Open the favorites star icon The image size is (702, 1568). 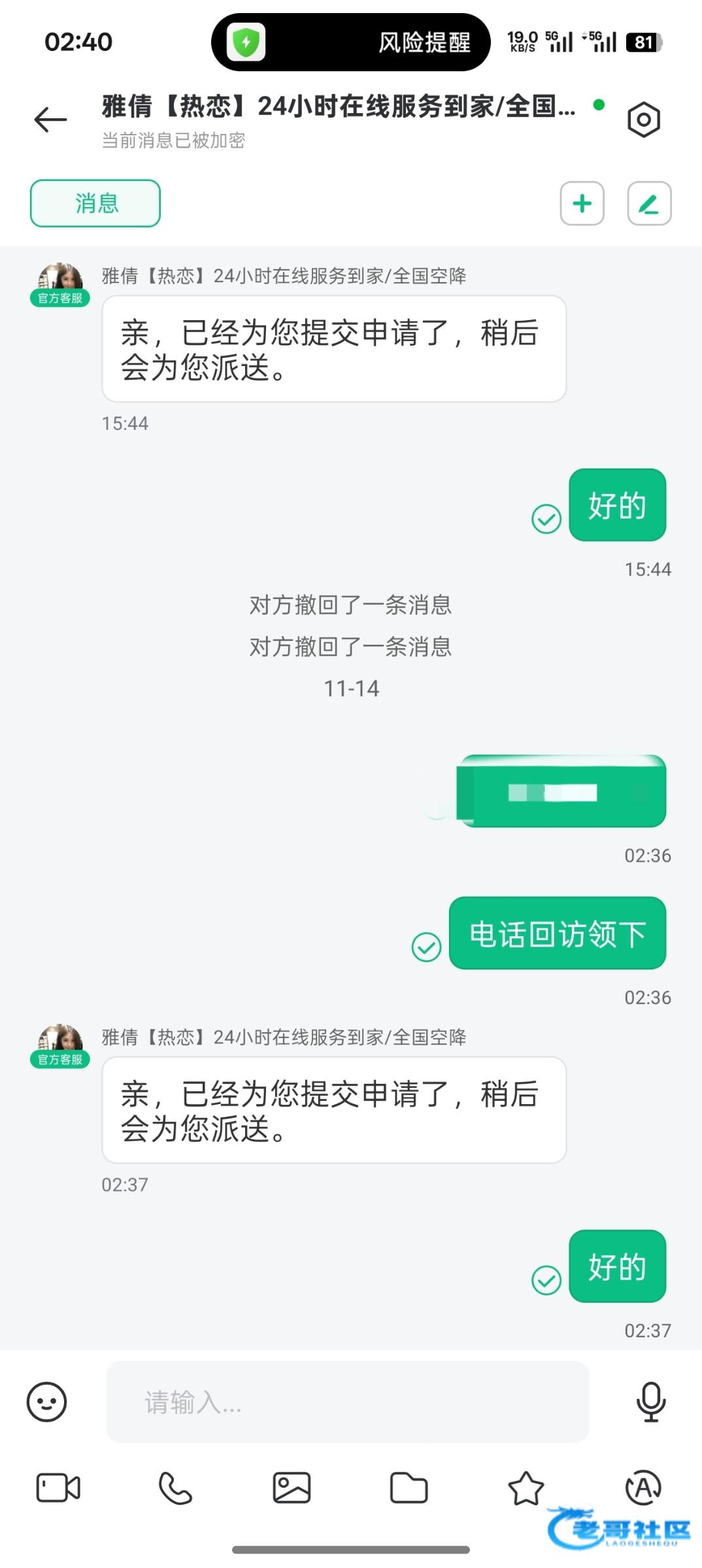(526, 1488)
